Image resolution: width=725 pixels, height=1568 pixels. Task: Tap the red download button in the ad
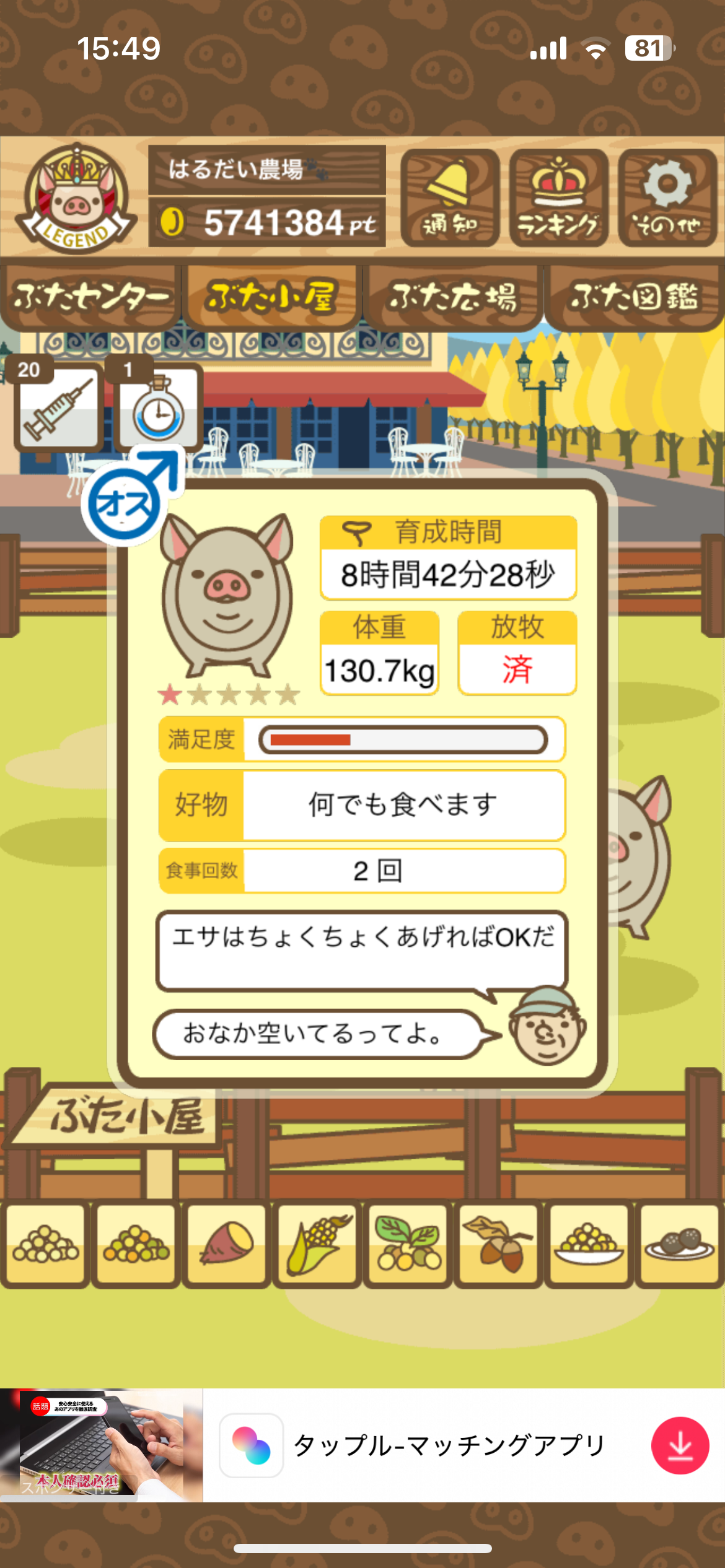coord(680,1445)
